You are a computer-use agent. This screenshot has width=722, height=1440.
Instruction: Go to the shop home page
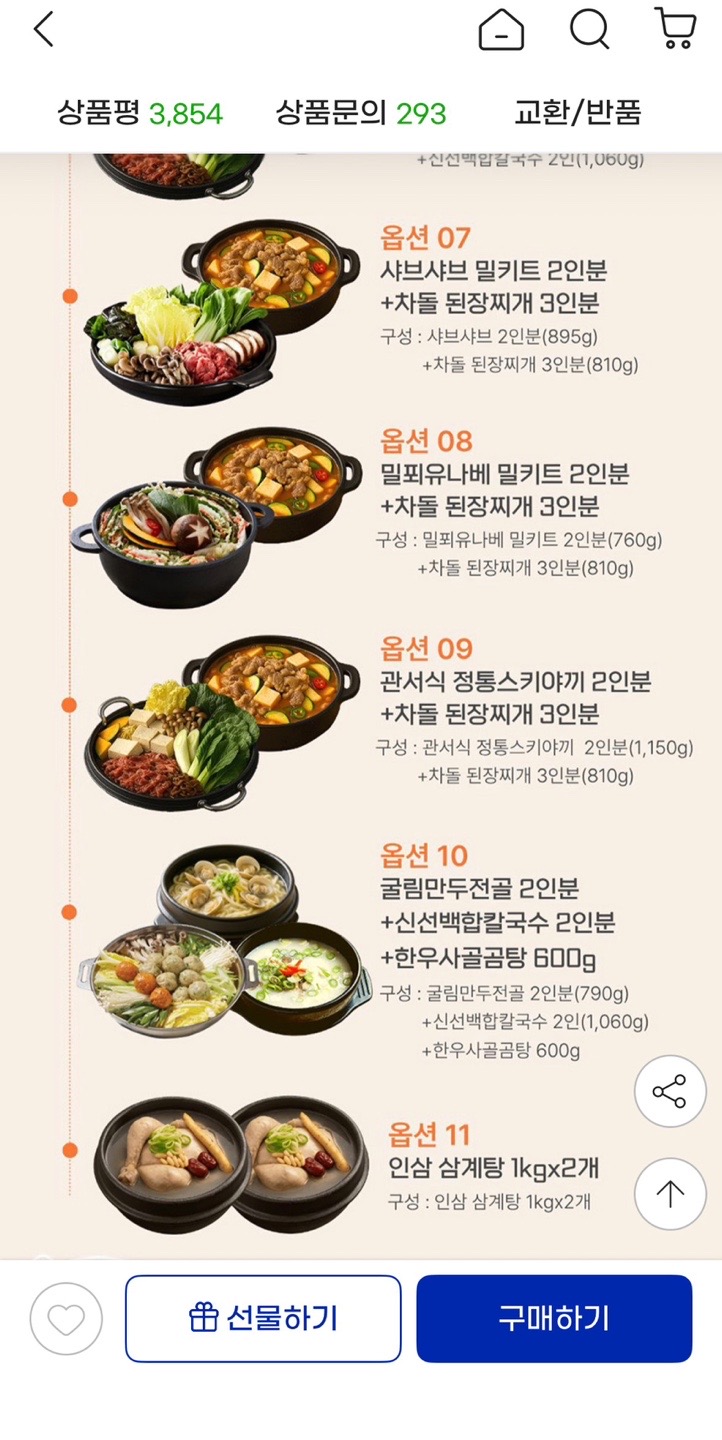pos(501,30)
